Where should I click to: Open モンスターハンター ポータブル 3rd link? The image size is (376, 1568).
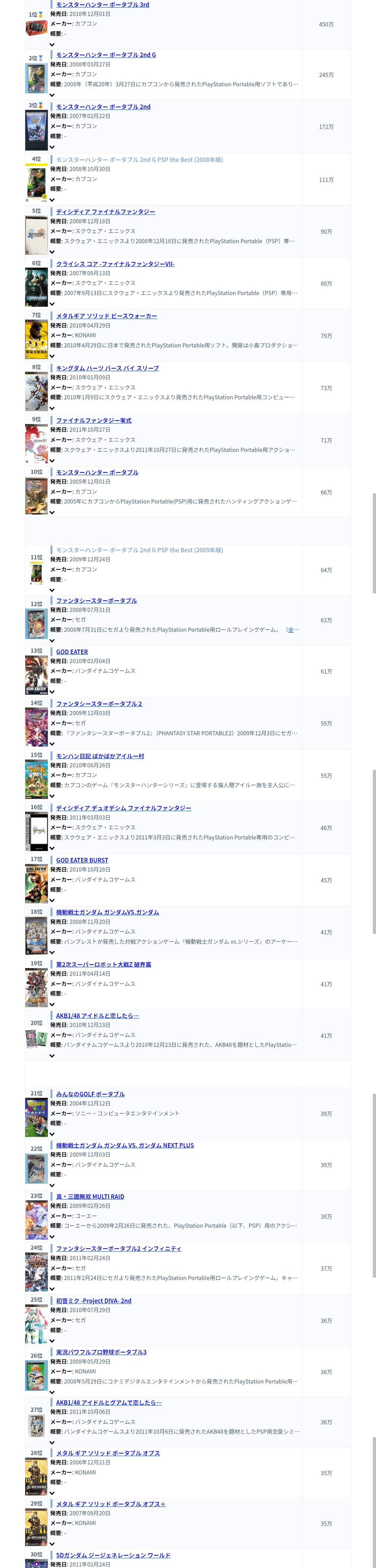(102, 4)
